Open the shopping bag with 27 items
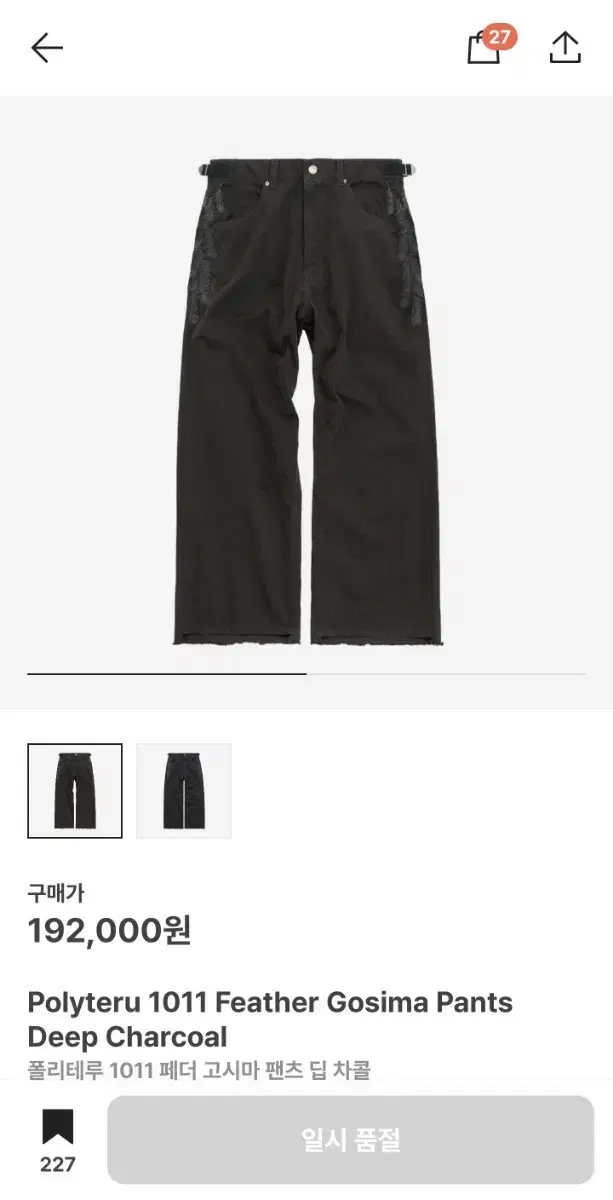 pyautogui.click(x=485, y=48)
